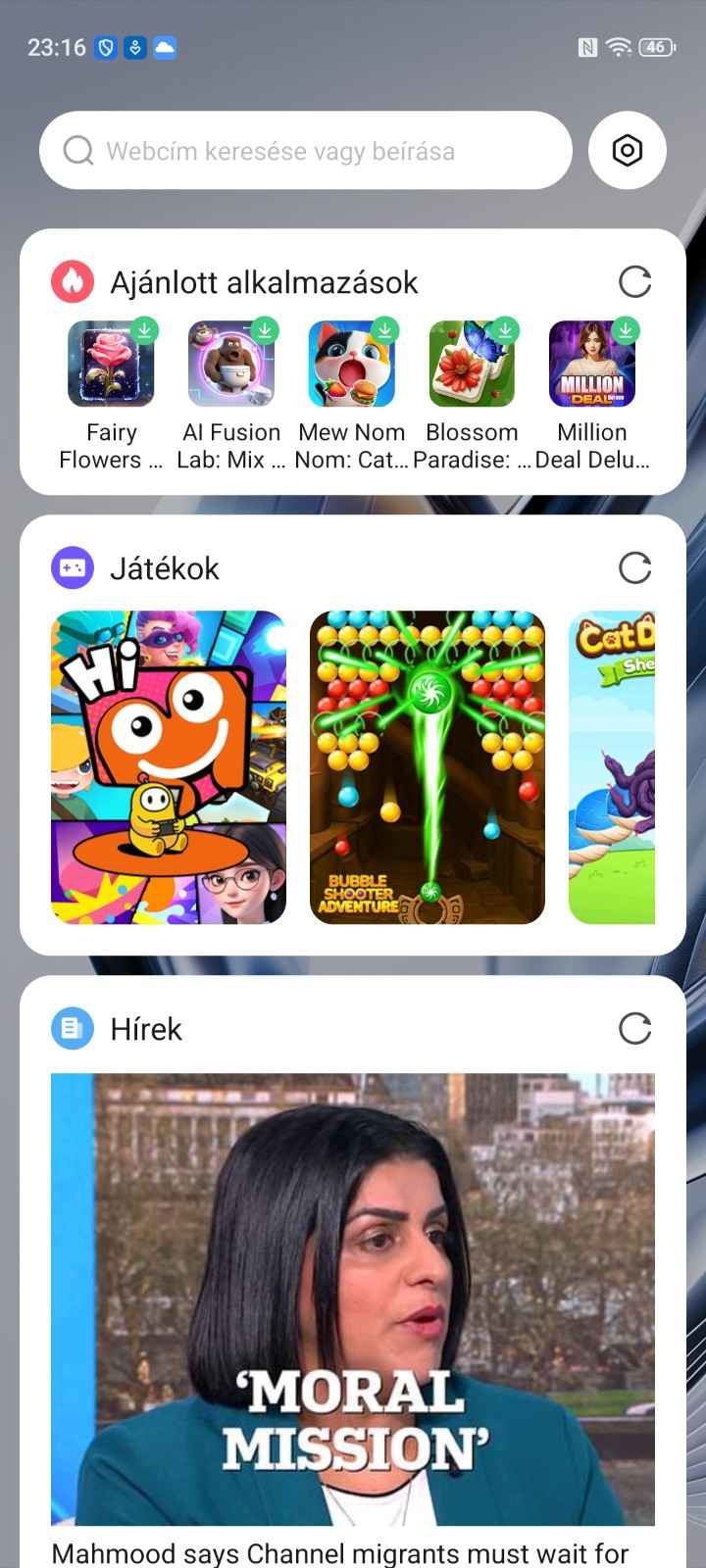Open the Fairy Flowers app

click(x=111, y=365)
